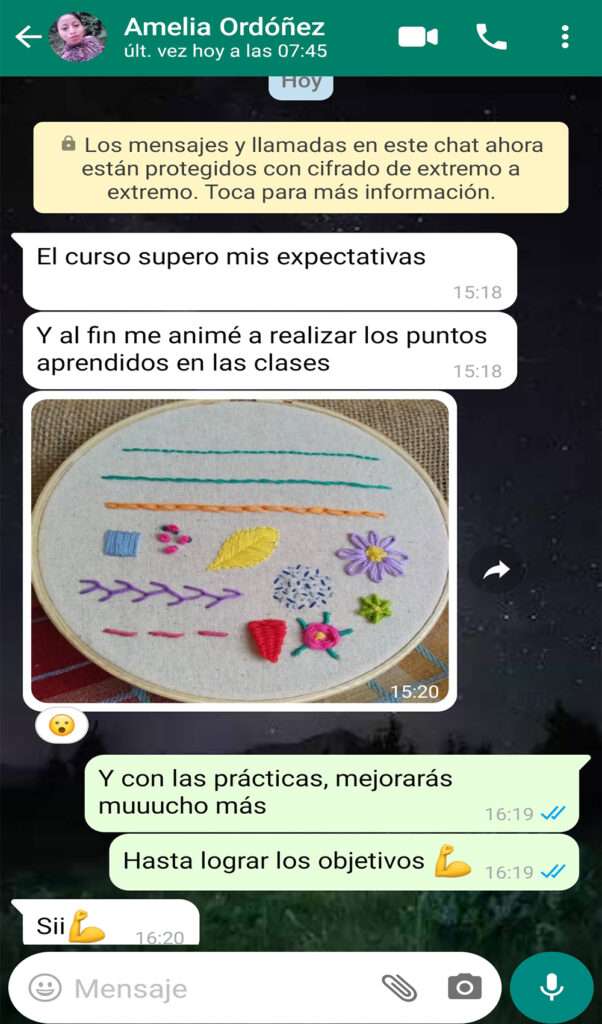This screenshot has width=602, height=1024.
Task: Open Amelia Ordóñez contact info
Action: click(225, 37)
